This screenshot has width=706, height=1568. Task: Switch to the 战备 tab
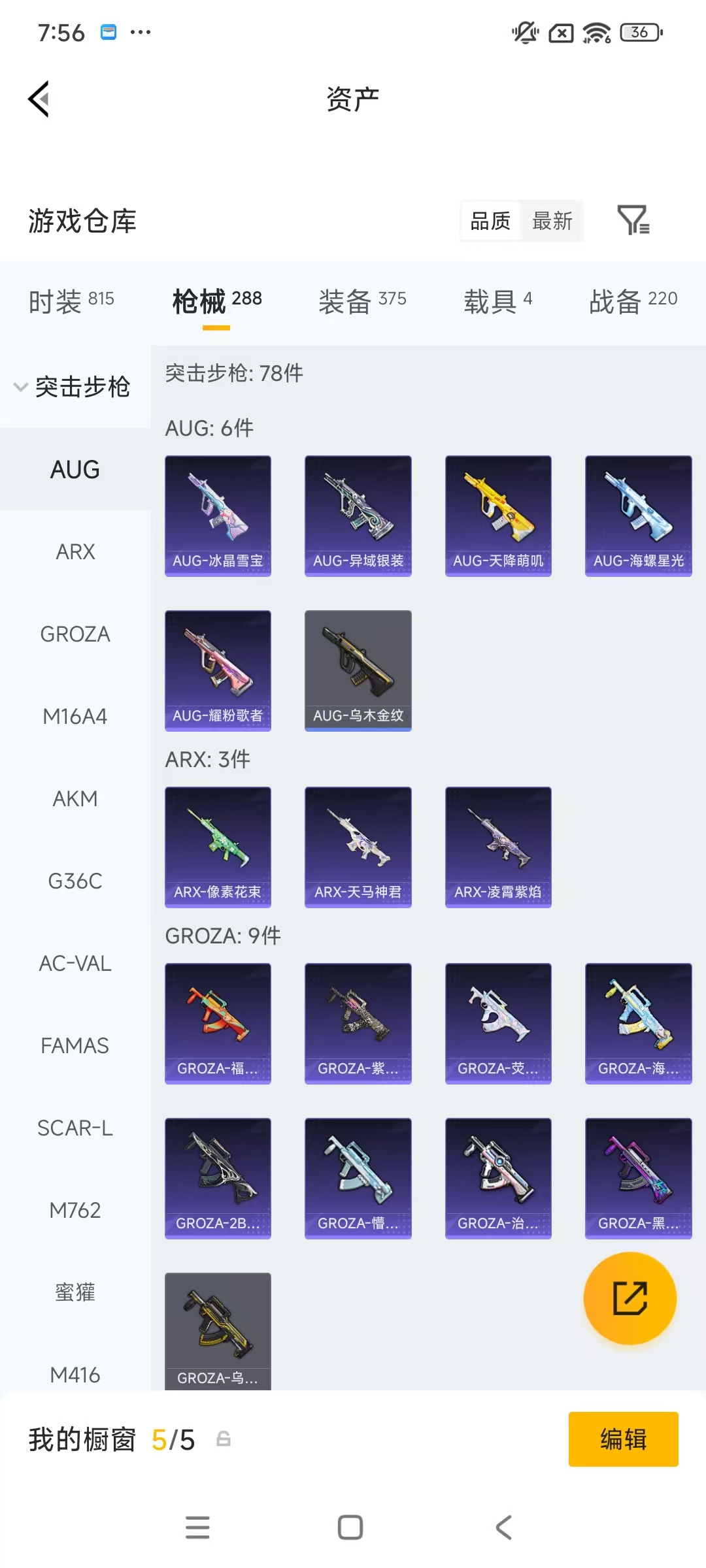[633, 301]
